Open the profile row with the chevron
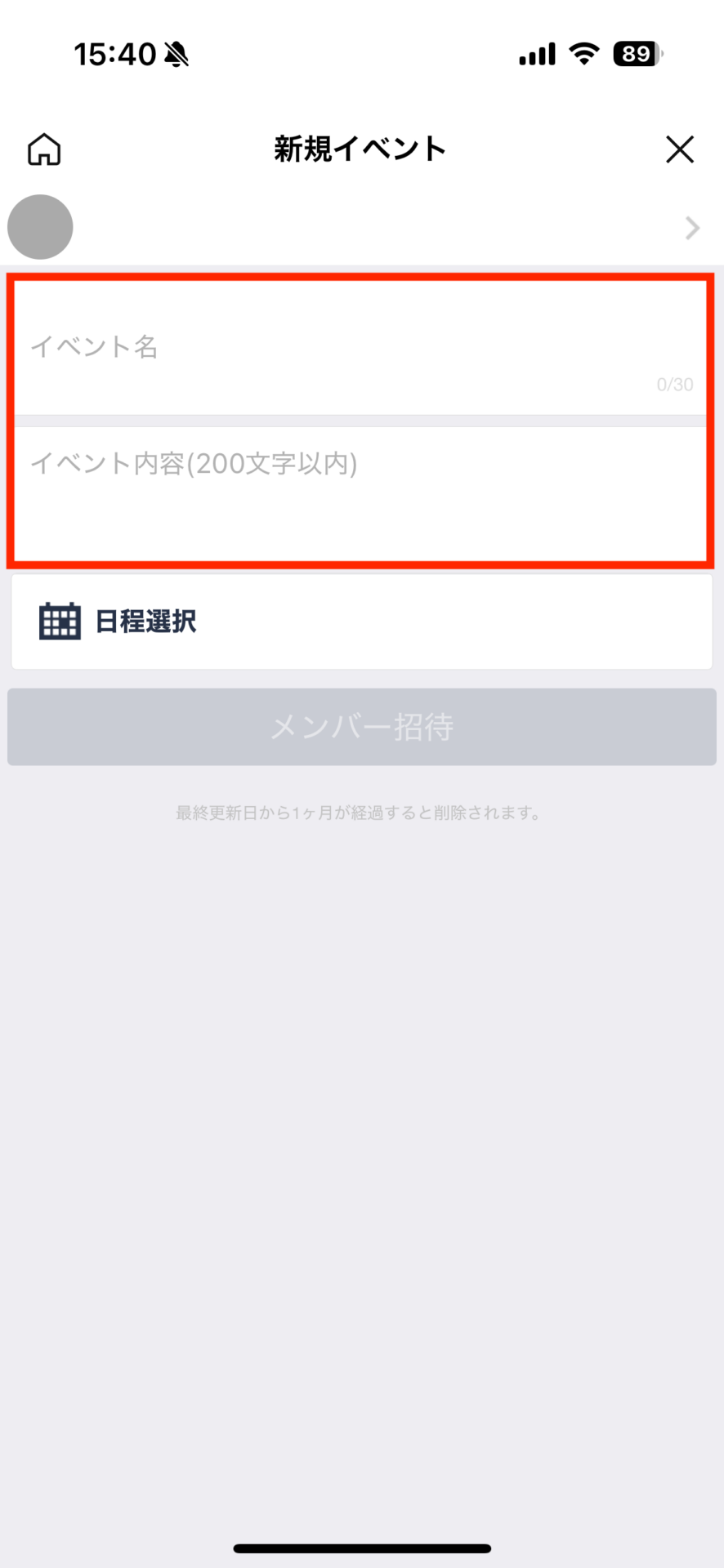Image resolution: width=724 pixels, height=1568 pixels. [362, 227]
